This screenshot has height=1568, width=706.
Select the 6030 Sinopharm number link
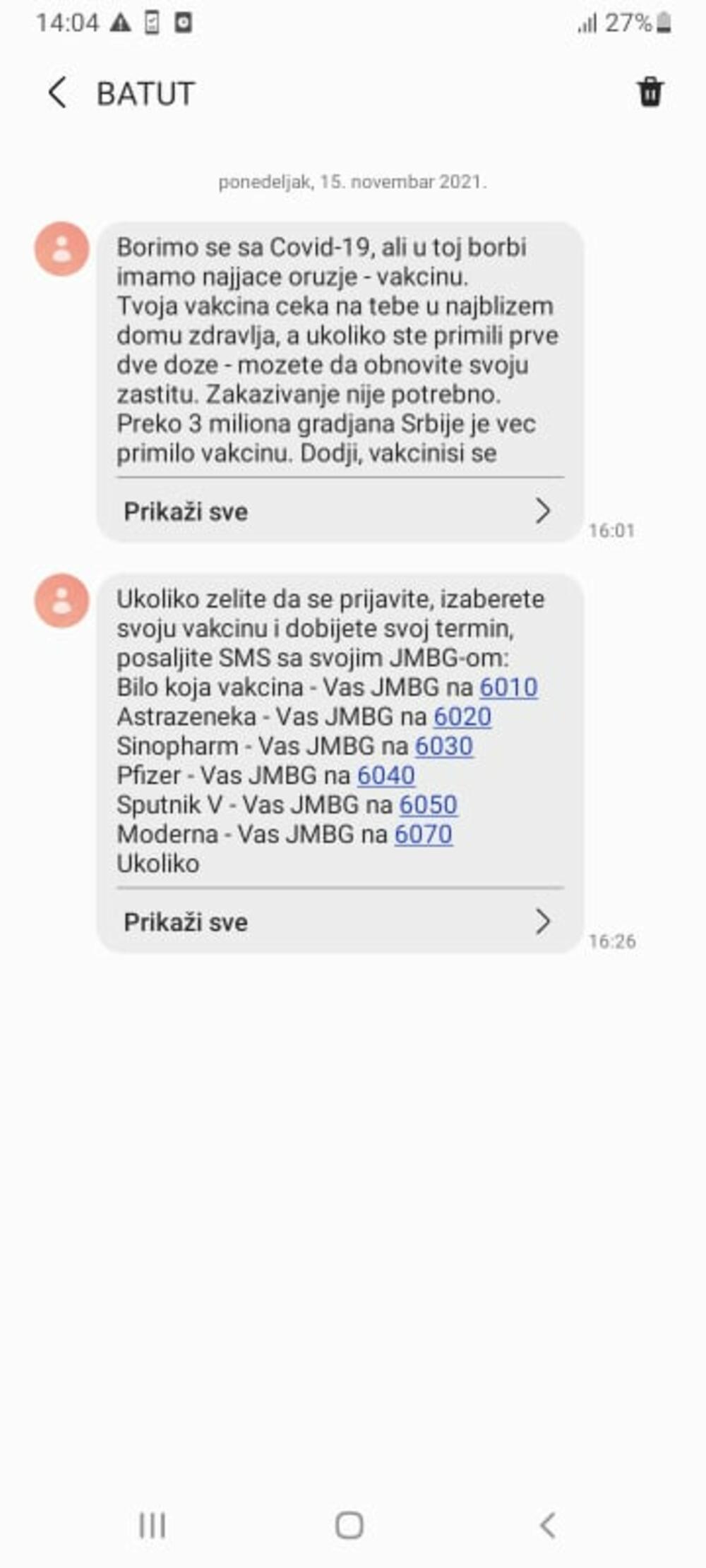point(443,747)
